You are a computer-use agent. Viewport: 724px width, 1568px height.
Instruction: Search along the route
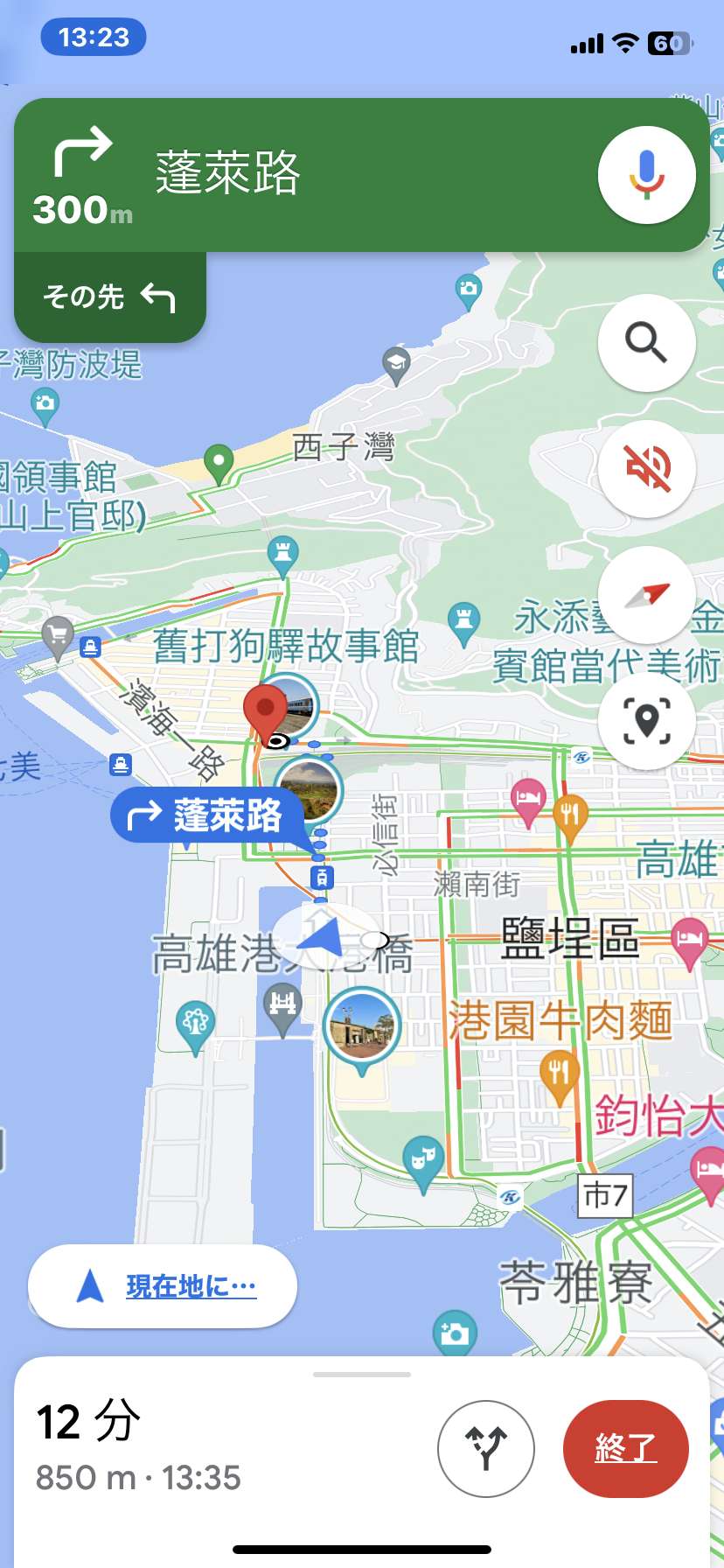[646, 342]
